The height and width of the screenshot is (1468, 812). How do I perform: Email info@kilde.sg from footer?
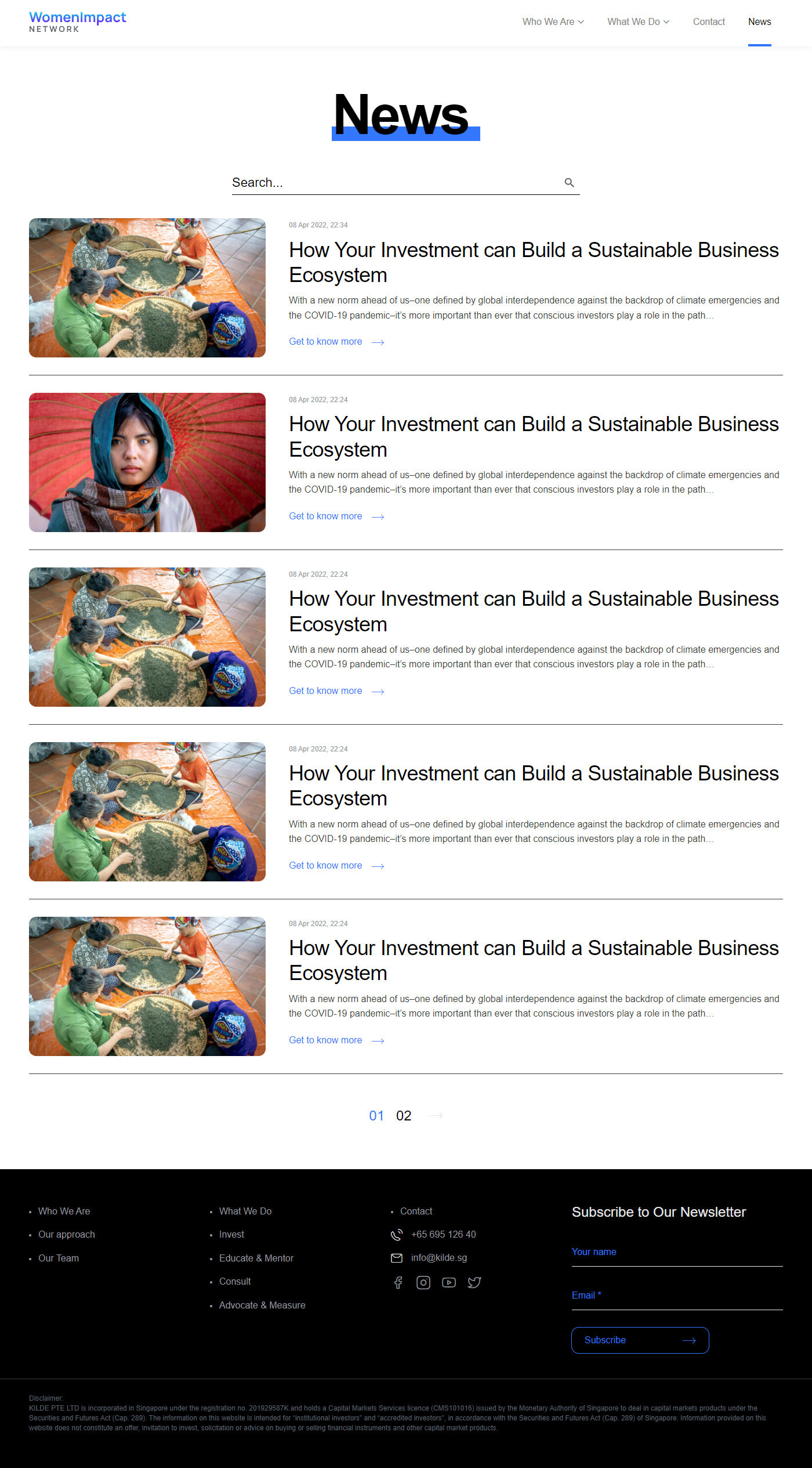tap(438, 1258)
